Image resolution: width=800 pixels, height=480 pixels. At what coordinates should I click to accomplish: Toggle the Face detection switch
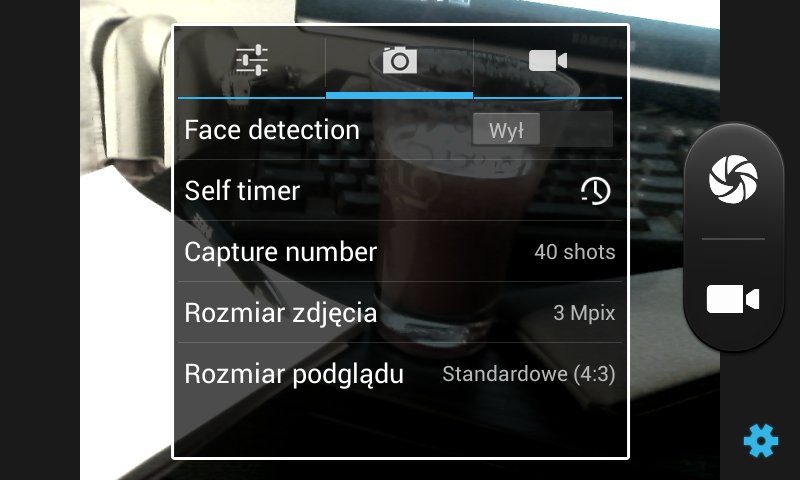point(541,130)
